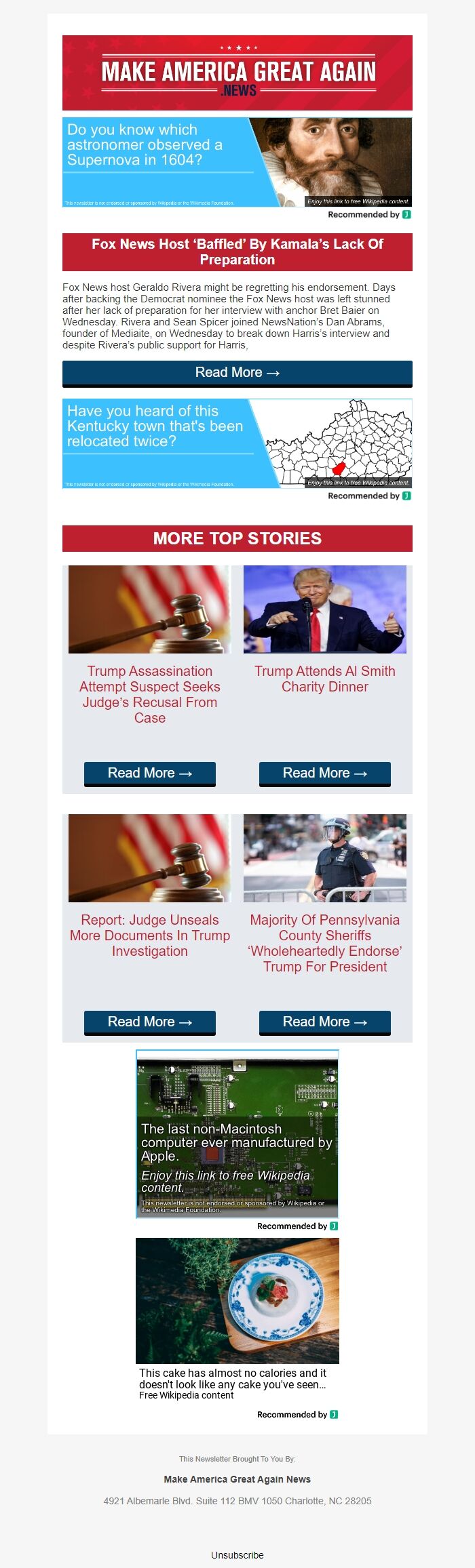Open Trump Assassination Attempt Suspect headline link
Viewport: 475px width, 1568px height.
149,694
